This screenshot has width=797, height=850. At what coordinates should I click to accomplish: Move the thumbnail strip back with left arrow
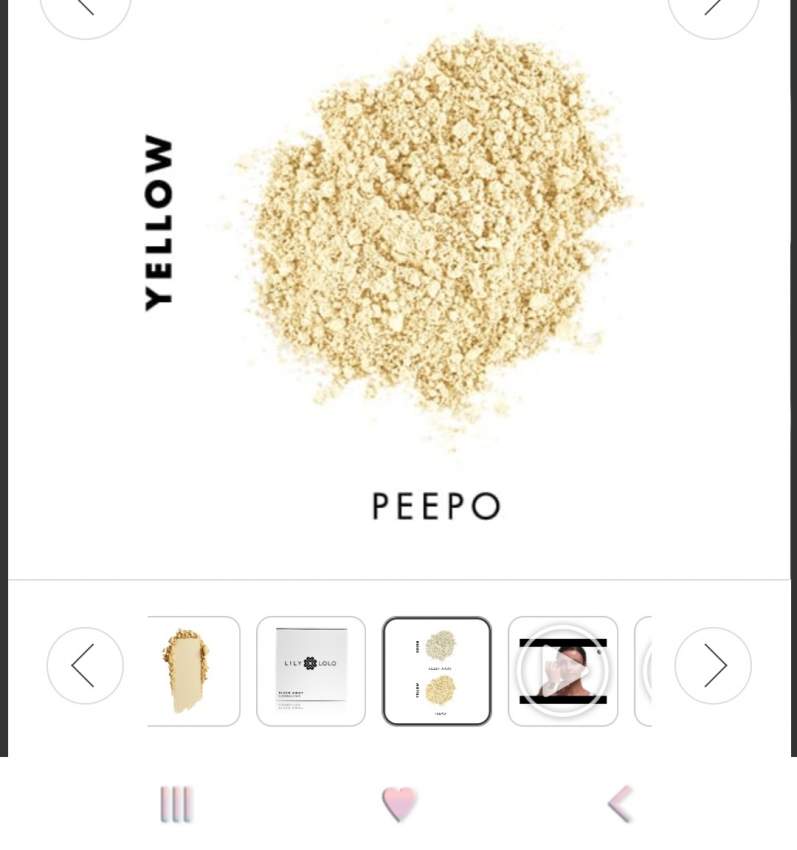click(x=85, y=665)
